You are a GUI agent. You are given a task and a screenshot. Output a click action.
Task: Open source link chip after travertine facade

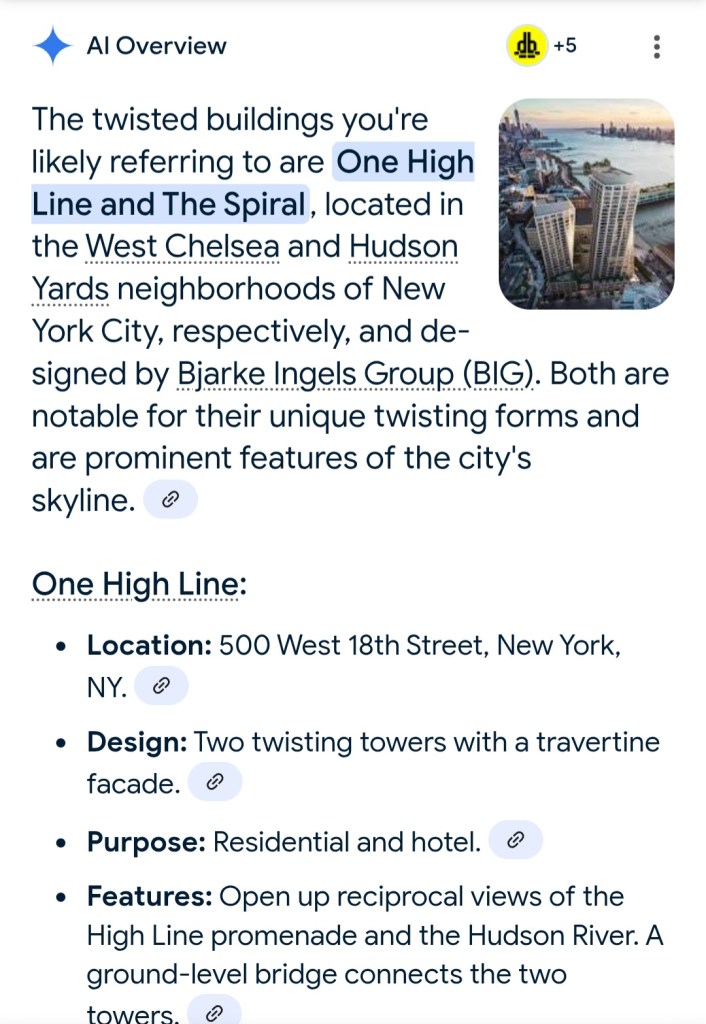(x=214, y=783)
